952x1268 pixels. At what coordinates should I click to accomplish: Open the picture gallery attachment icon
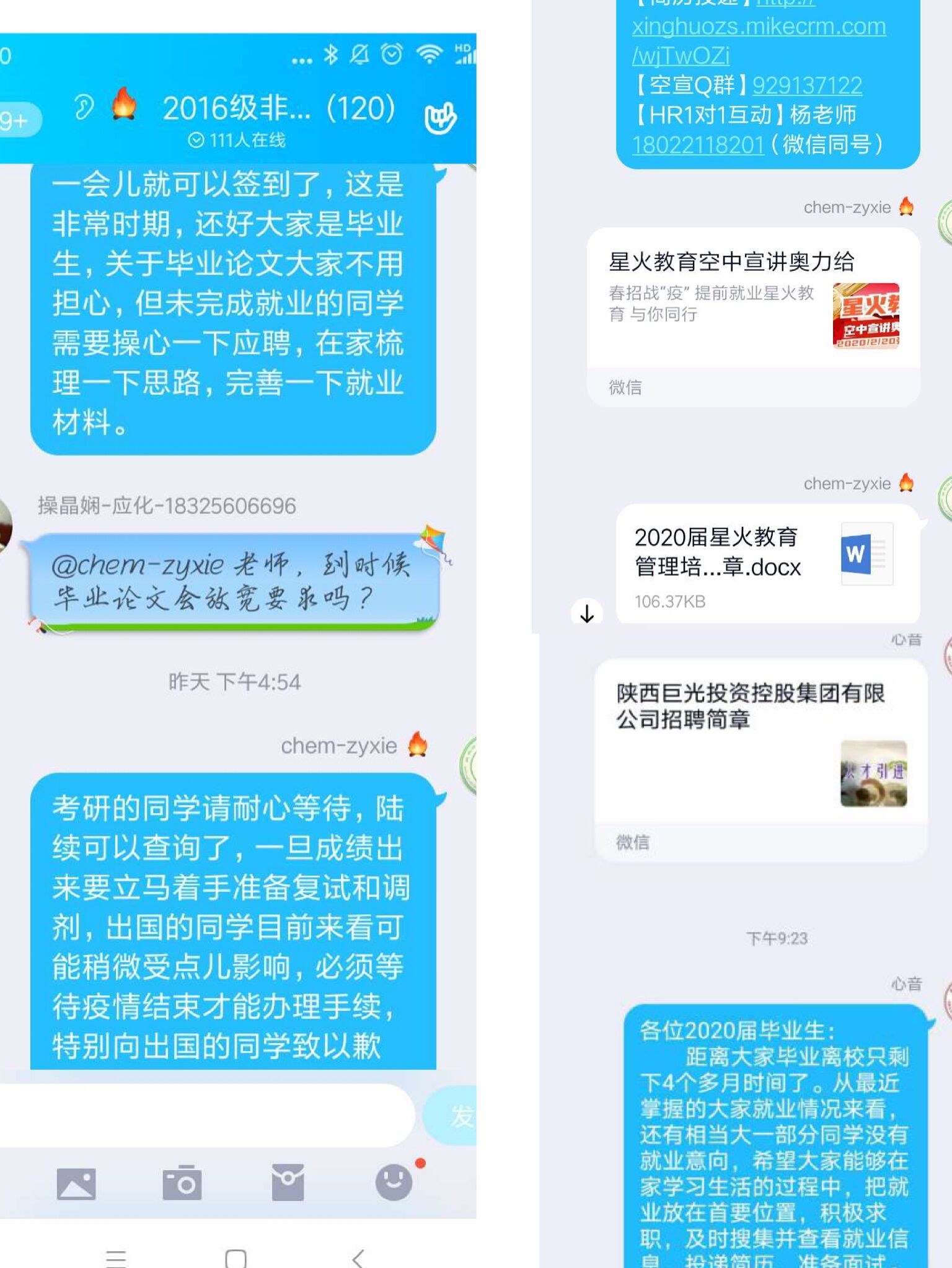tap(76, 1184)
